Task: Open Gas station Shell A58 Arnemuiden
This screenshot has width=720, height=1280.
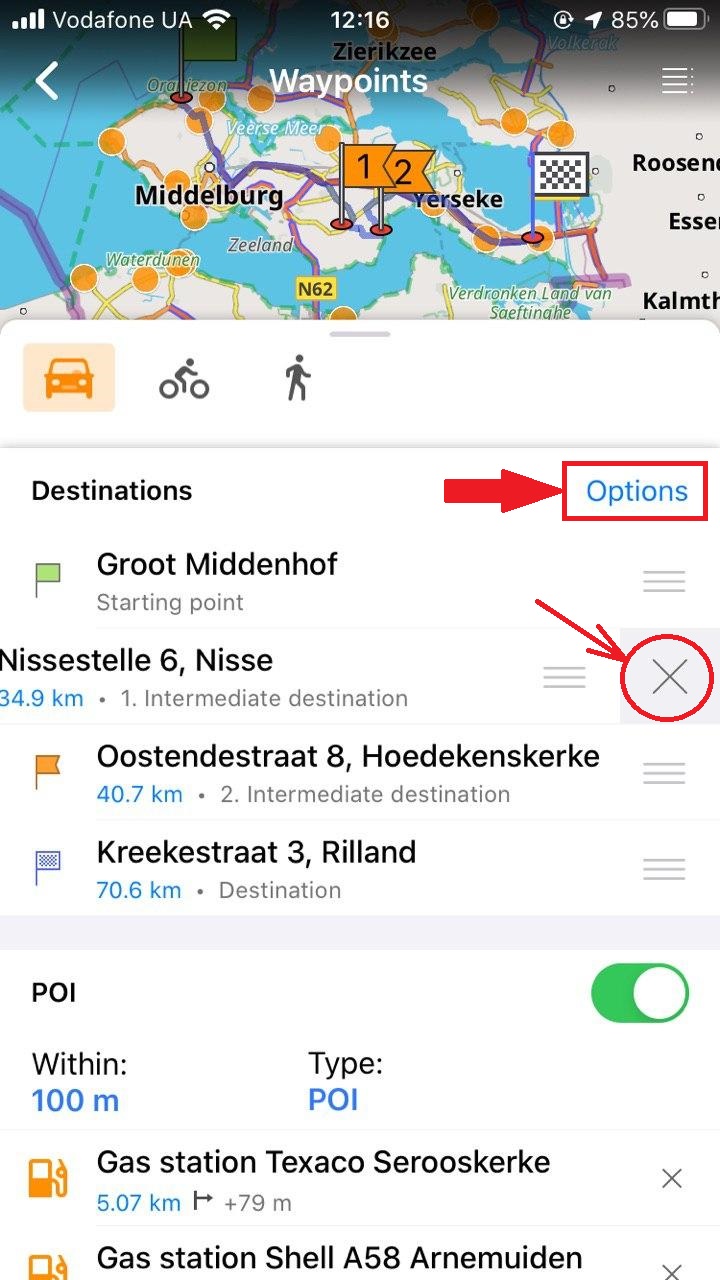Action: (340, 1258)
